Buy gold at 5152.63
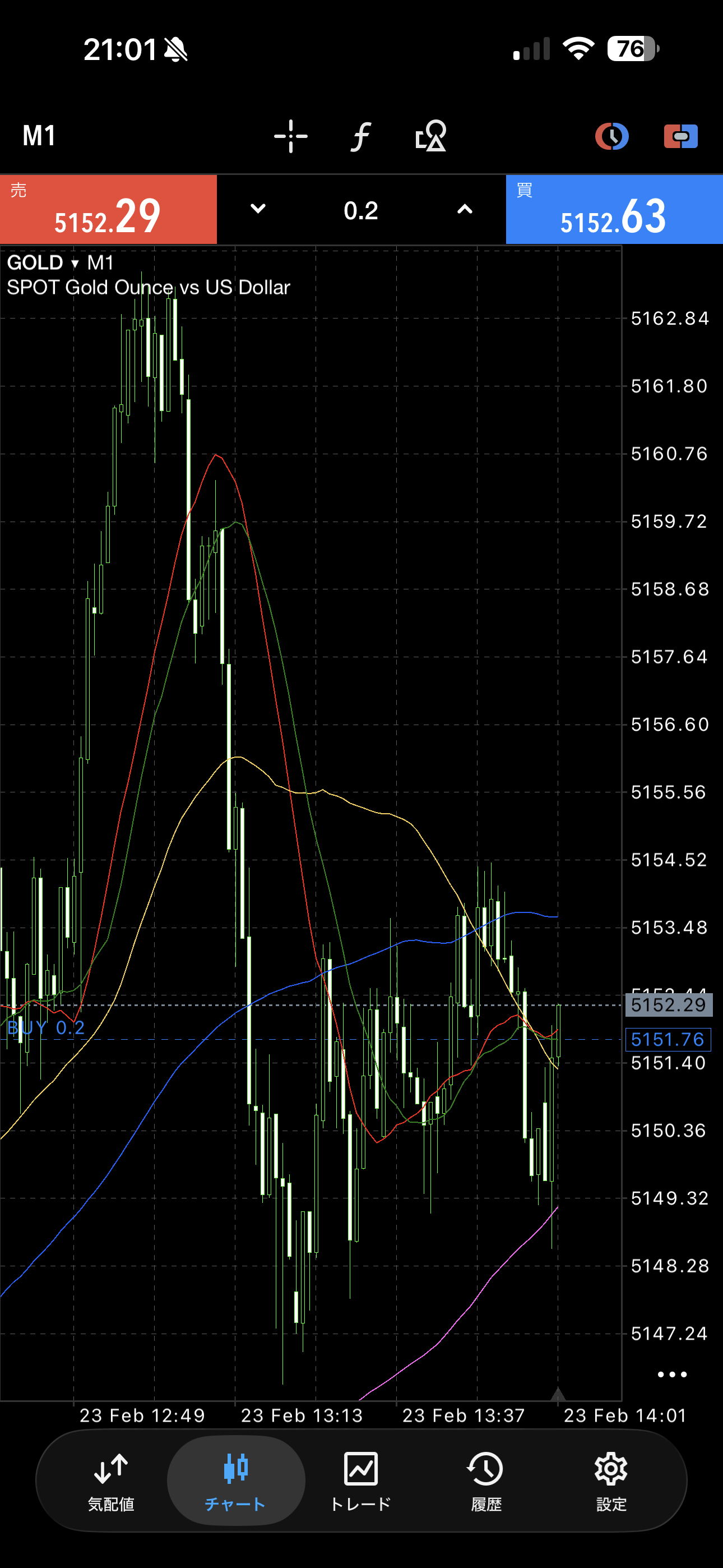Screen dimensions: 723x1568 pos(614,210)
